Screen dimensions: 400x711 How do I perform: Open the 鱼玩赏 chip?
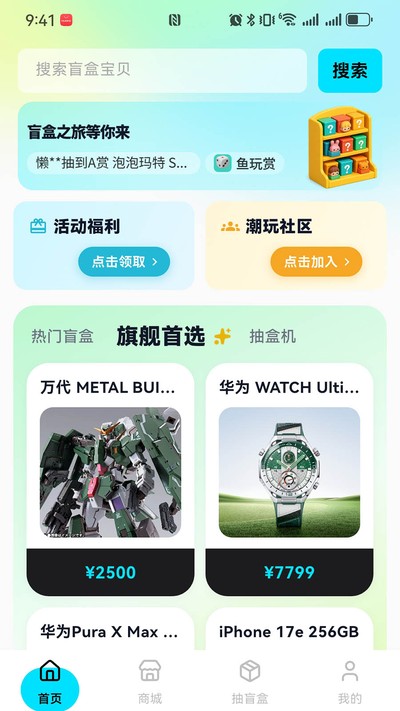pyautogui.click(x=245, y=164)
